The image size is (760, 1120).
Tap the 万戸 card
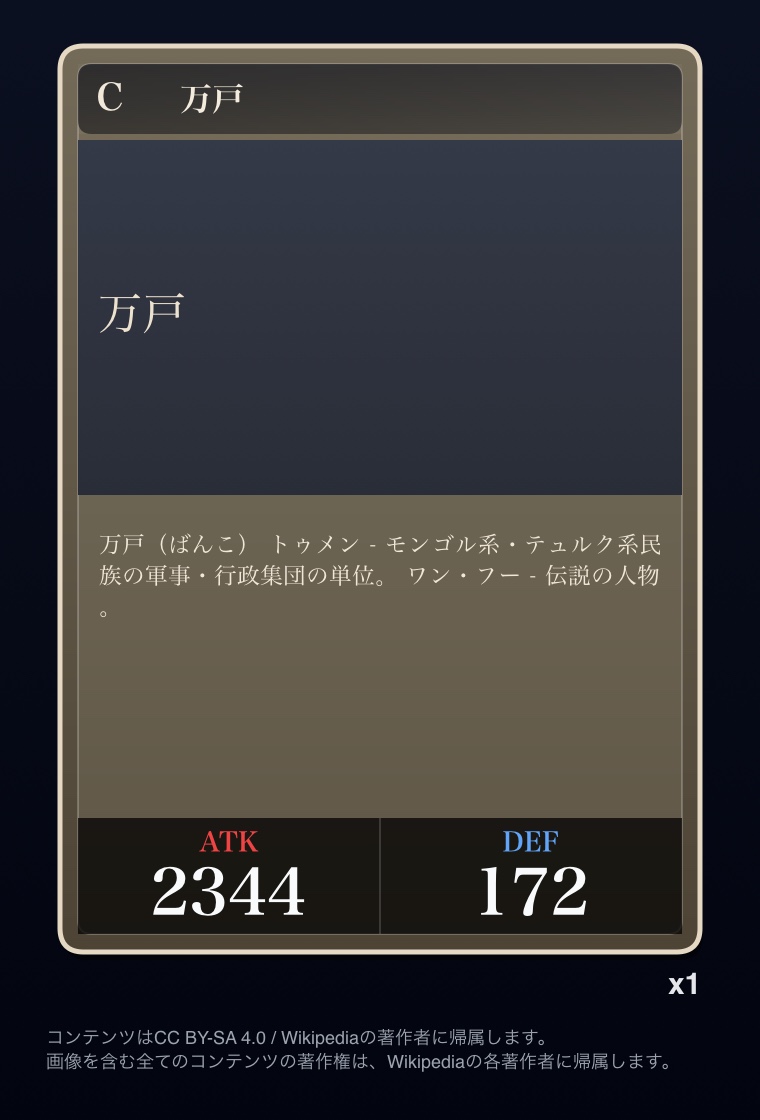coord(380,498)
